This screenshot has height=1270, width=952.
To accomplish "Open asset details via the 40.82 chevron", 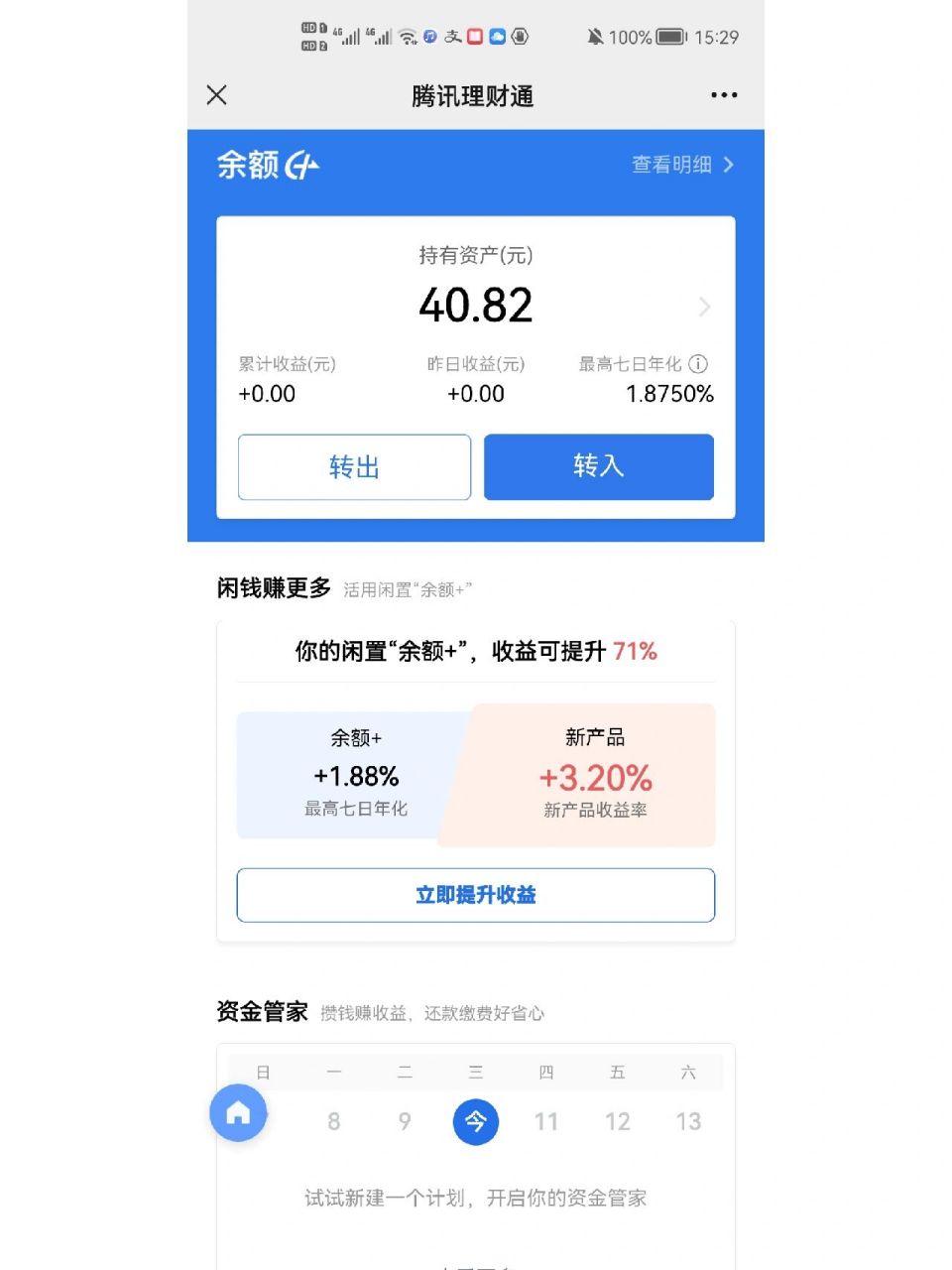I will 704,307.
